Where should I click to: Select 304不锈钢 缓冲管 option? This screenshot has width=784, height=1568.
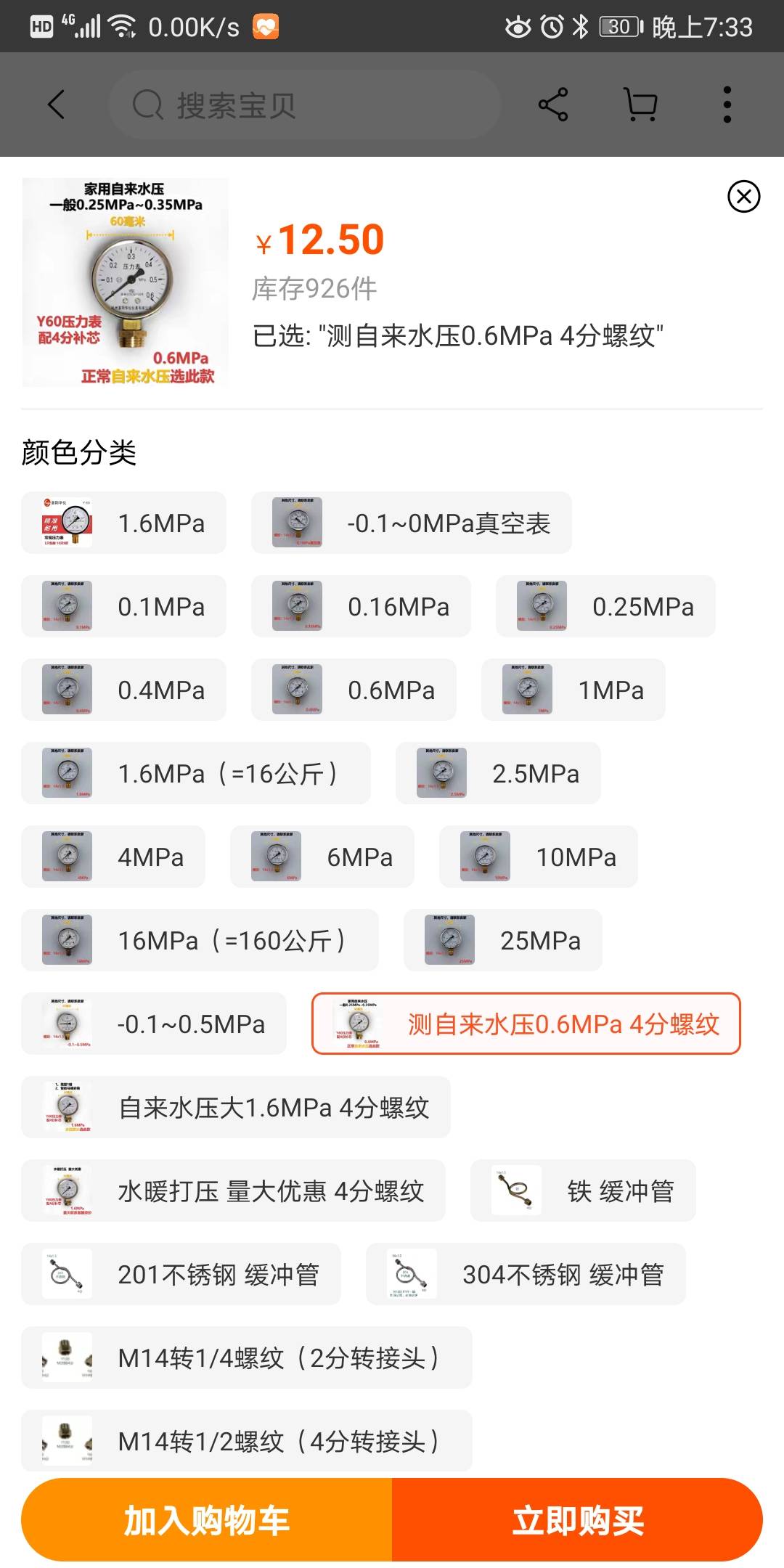(x=526, y=1274)
